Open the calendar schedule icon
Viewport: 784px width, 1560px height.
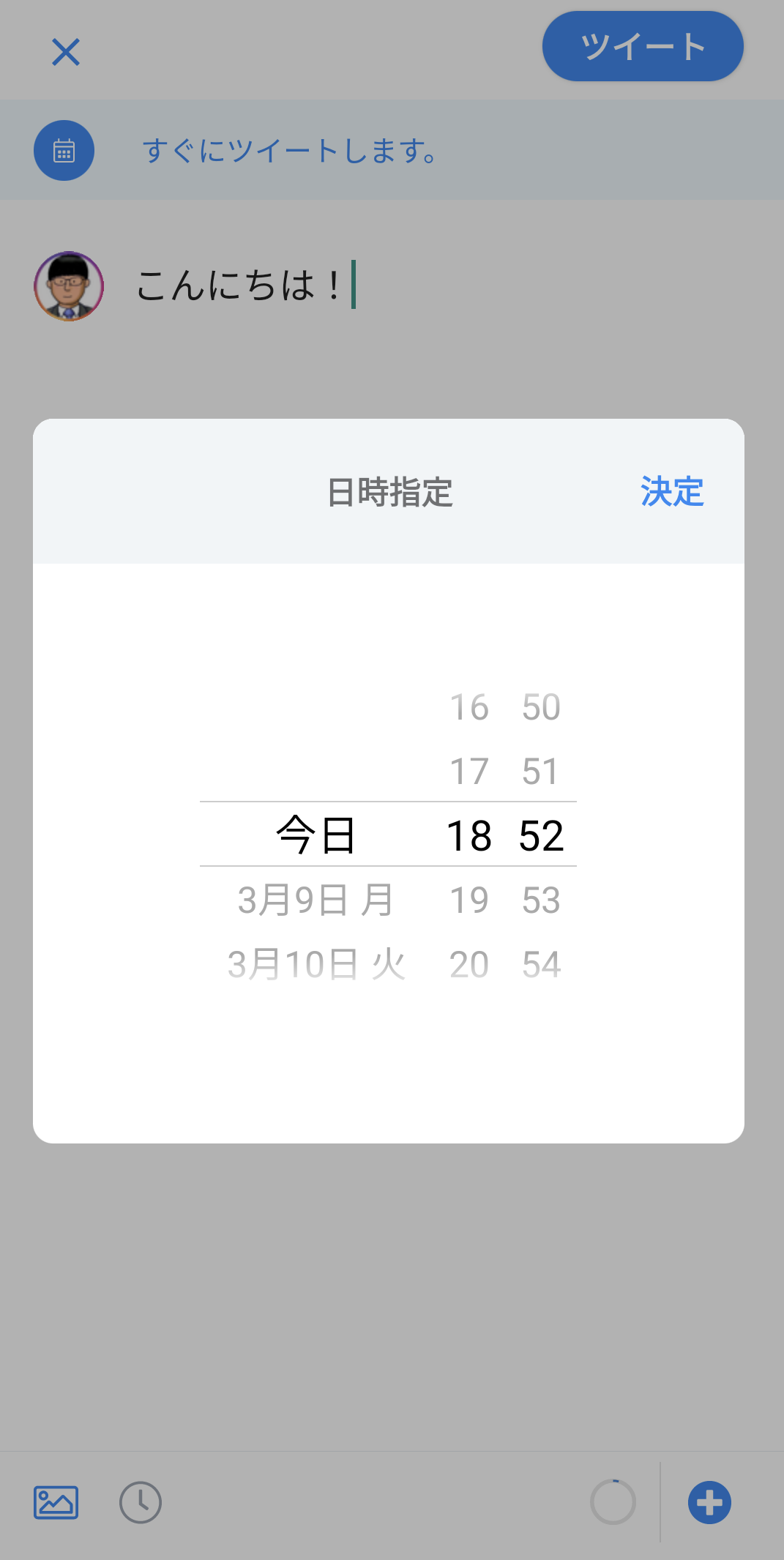click(x=64, y=150)
